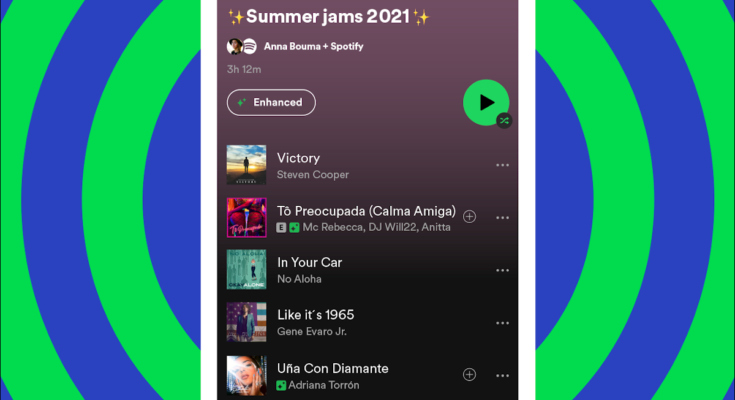Screen dimensions: 735x400
Task: Open more options for Victory
Action: (x=502, y=165)
